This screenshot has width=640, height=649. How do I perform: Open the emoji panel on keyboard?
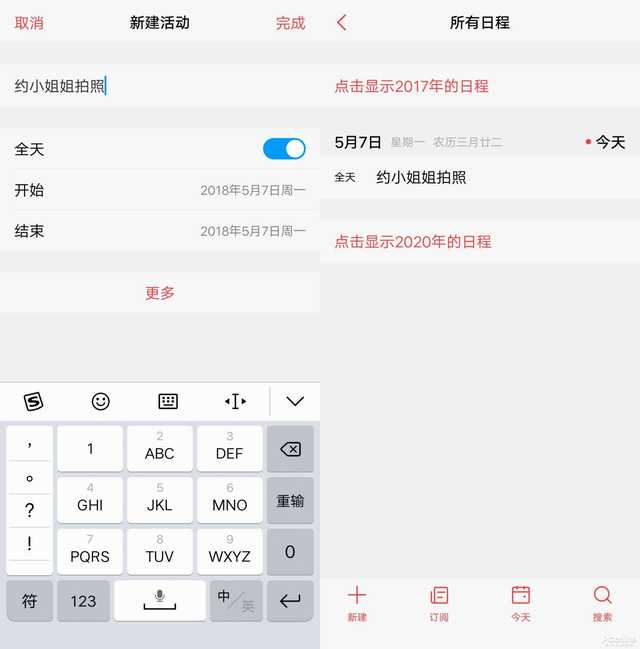click(x=100, y=401)
